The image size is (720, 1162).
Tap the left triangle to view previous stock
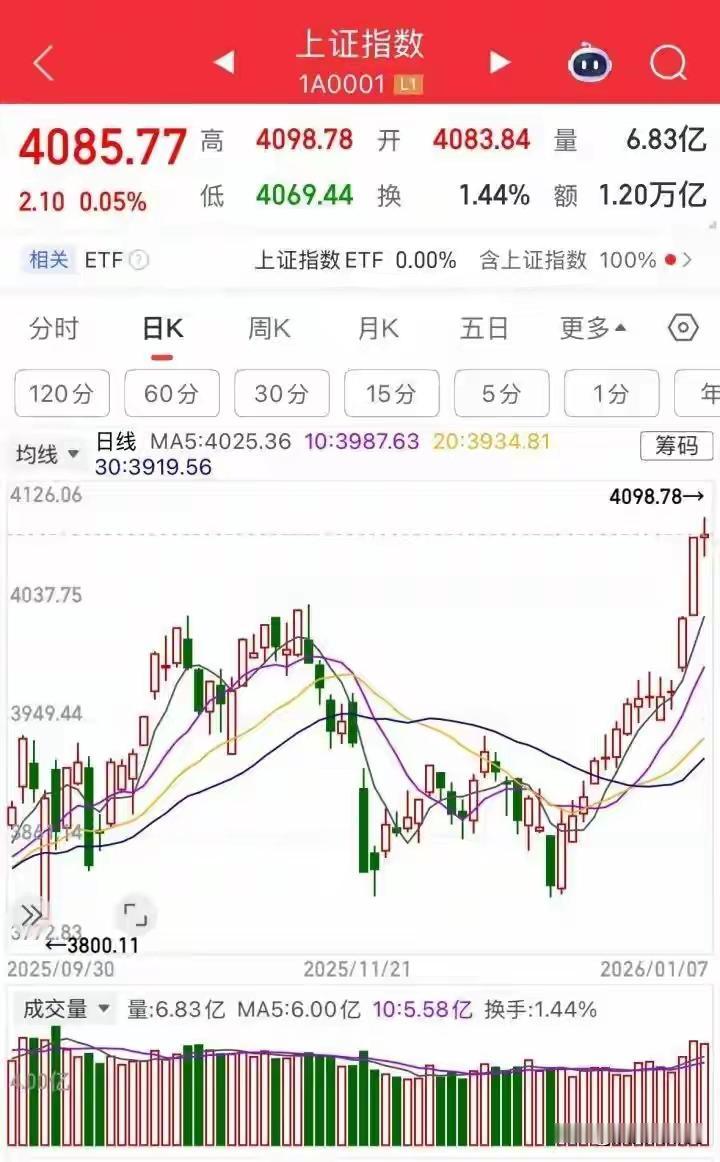point(226,61)
